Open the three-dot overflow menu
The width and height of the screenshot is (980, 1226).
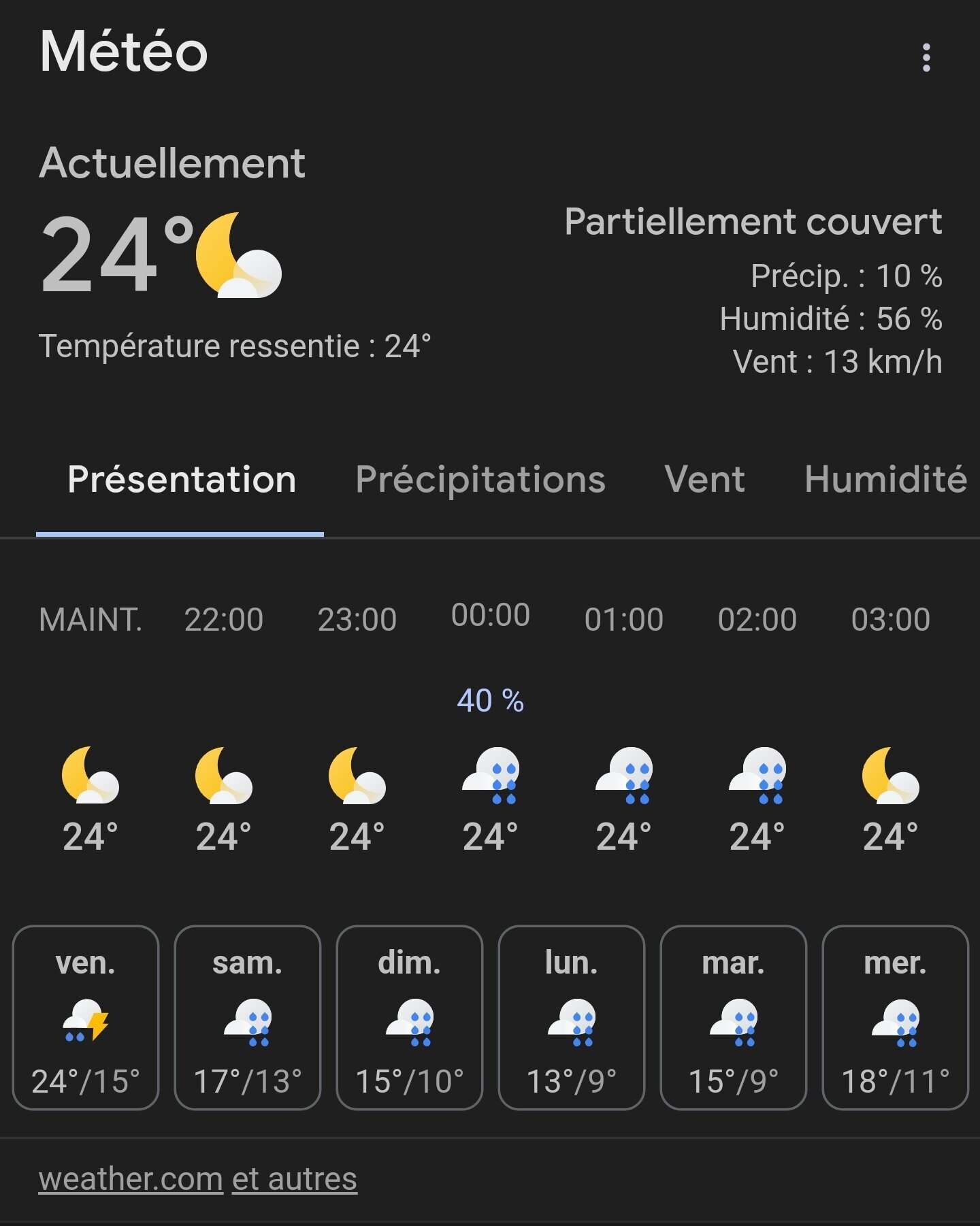[926, 58]
